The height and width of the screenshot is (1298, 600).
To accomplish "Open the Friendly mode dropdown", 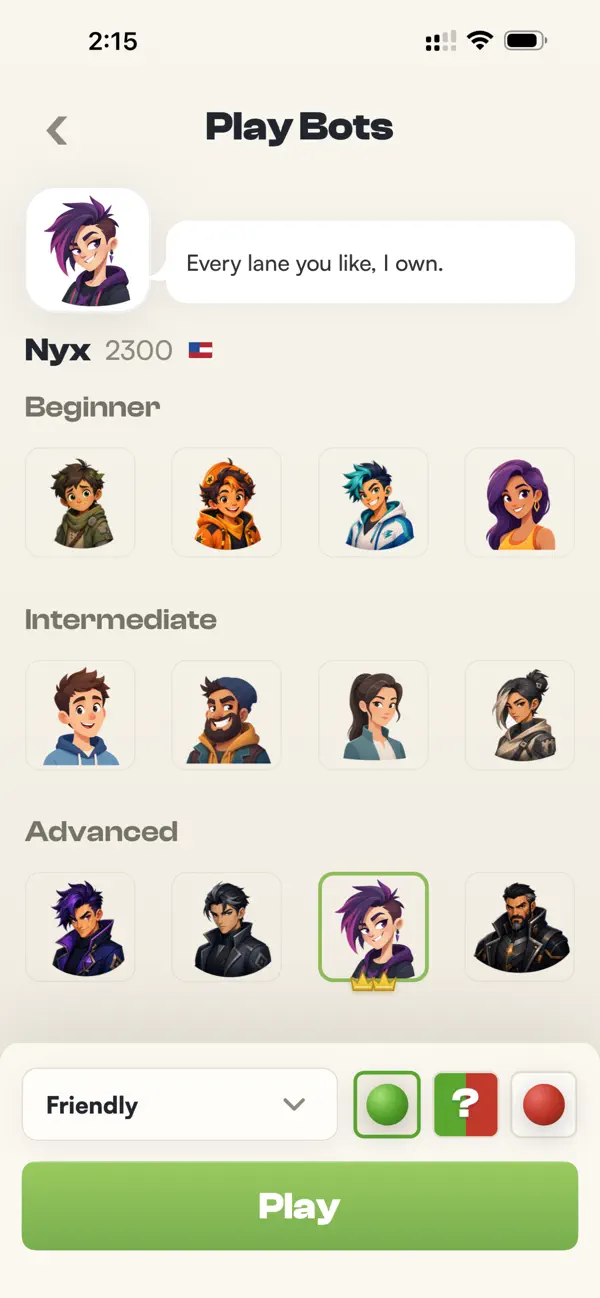I will click(x=180, y=1104).
